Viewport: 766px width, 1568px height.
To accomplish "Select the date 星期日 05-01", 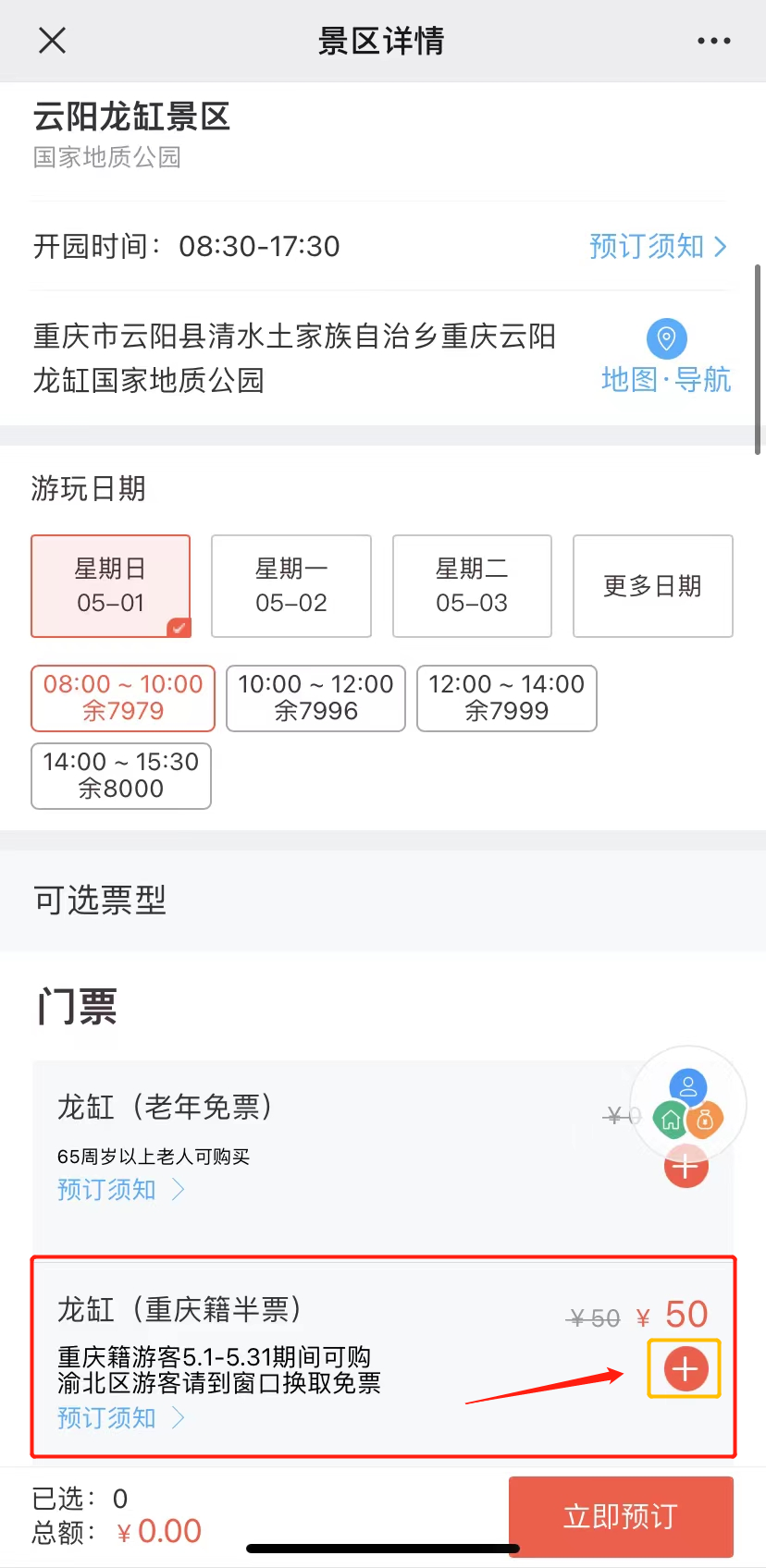I will point(111,586).
